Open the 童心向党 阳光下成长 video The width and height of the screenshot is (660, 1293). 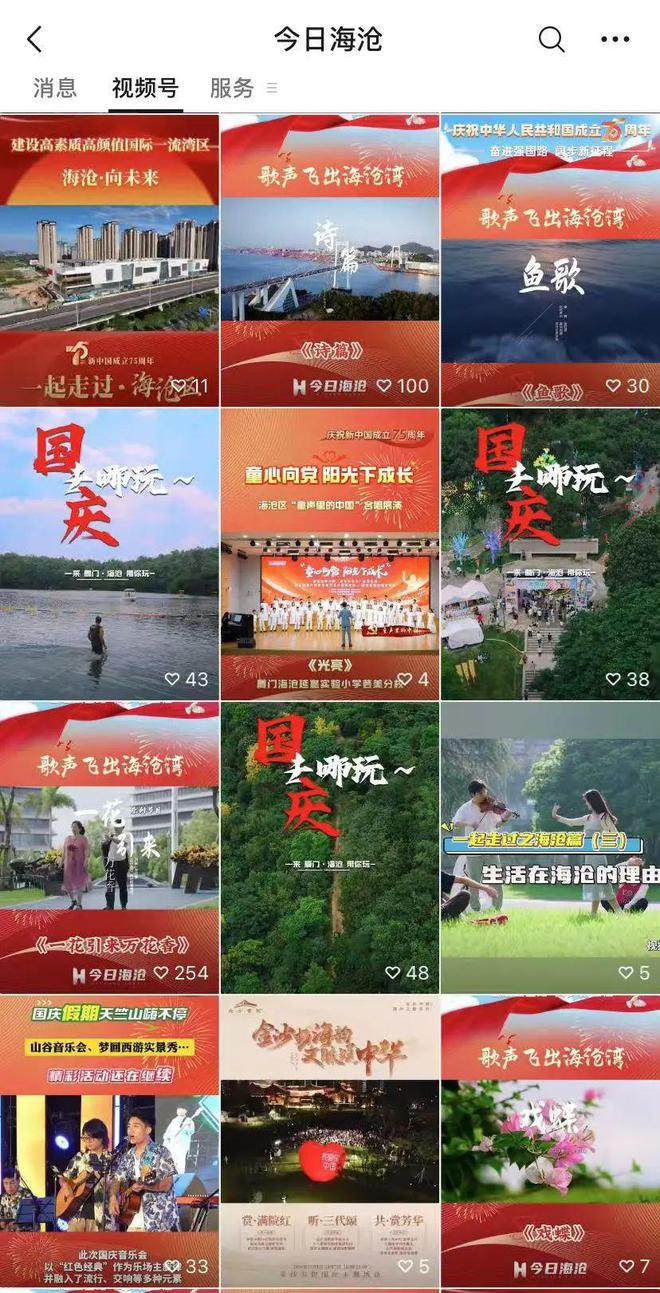[x=329, y=553]
